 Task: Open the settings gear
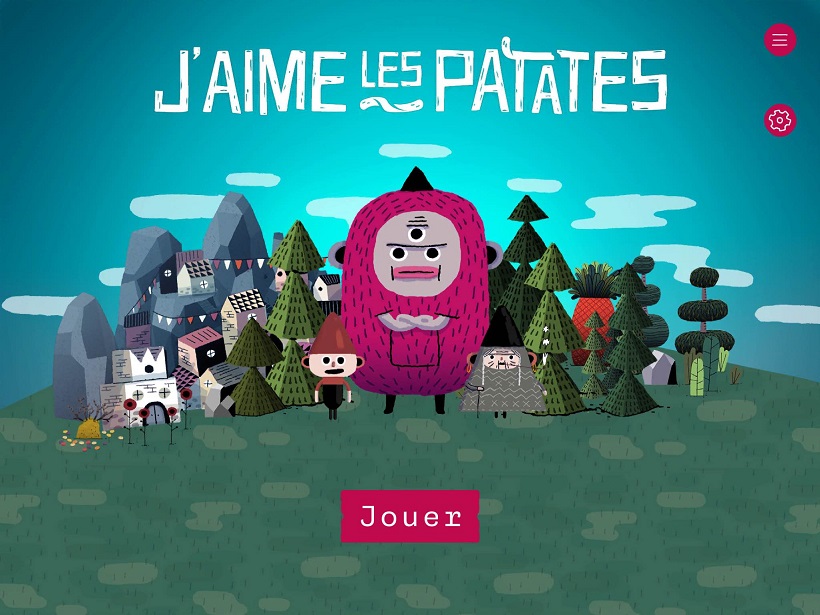click(780, 121)
